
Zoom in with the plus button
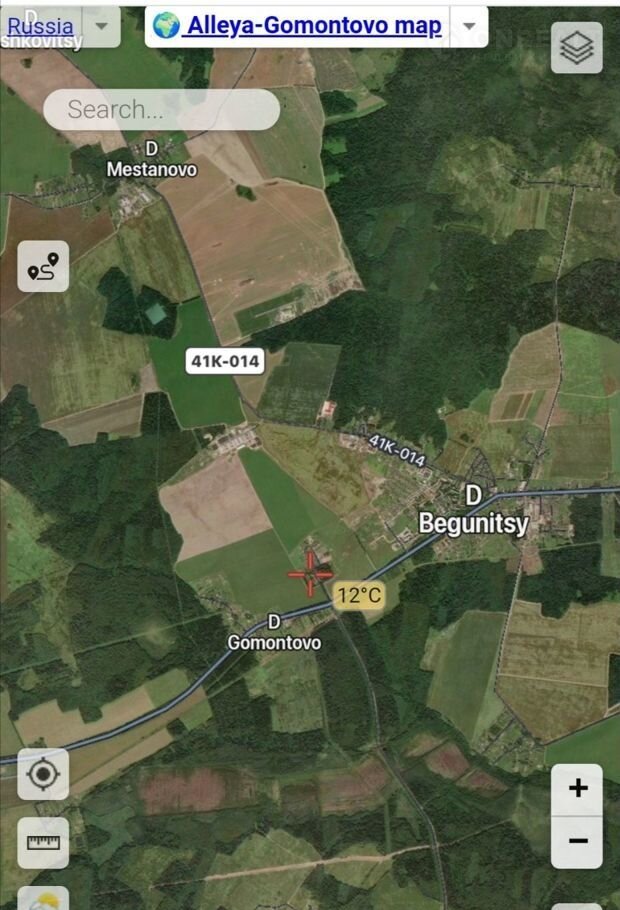[577, 789]
